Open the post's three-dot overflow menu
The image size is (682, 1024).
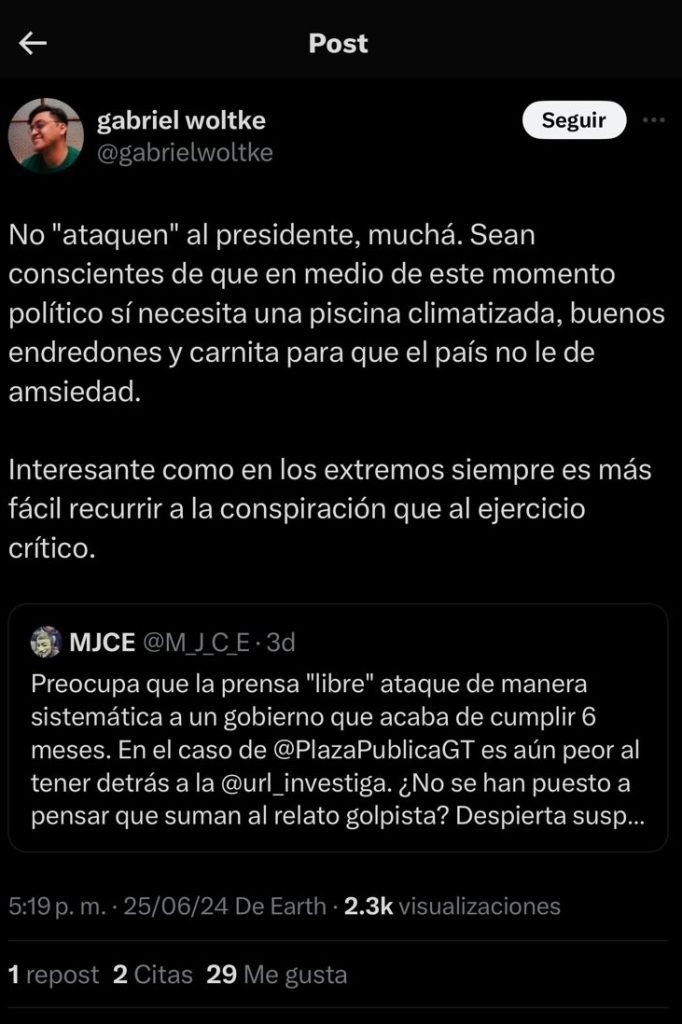(x=653, y=121)
